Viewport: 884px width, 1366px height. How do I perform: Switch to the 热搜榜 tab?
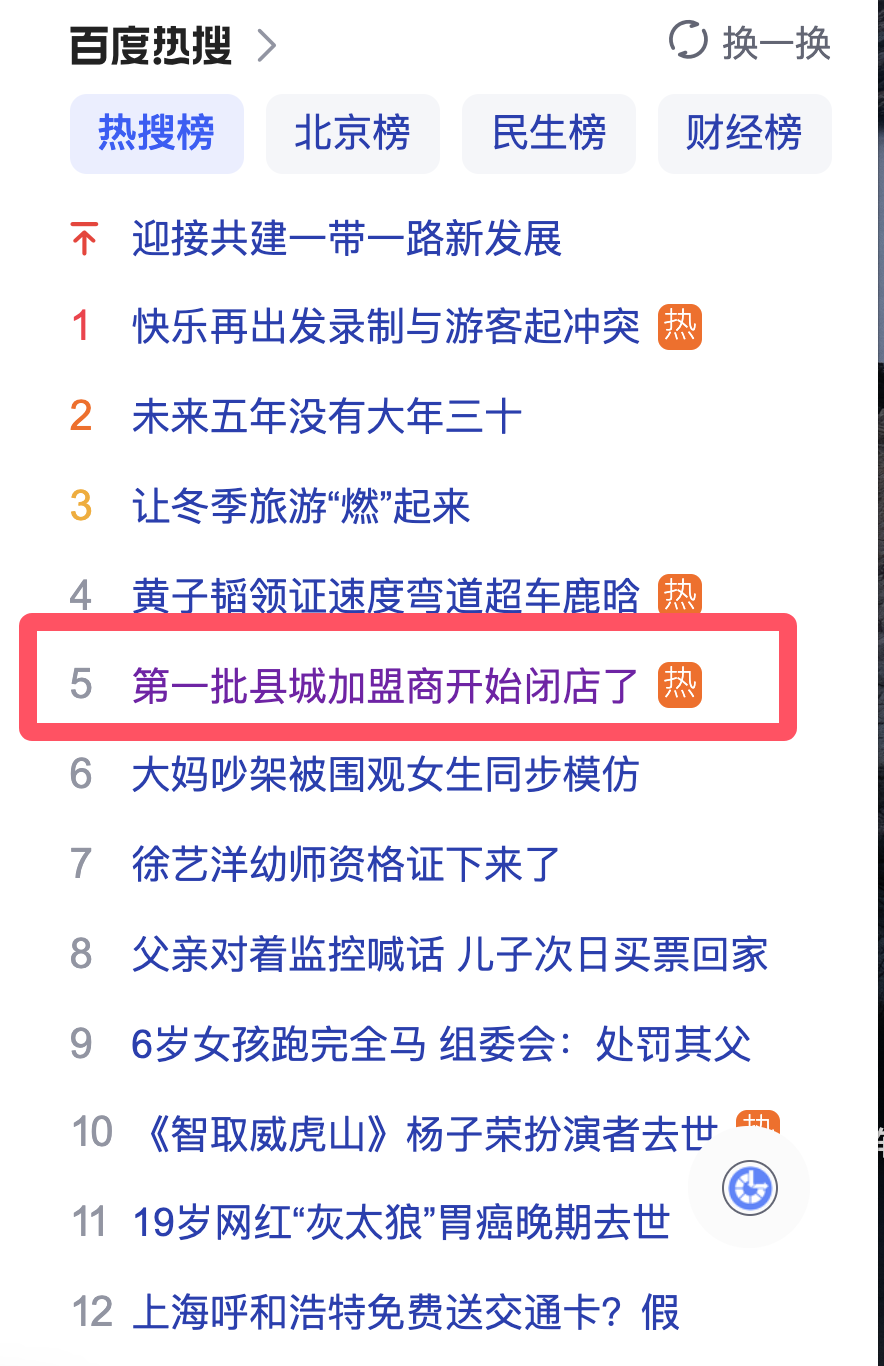(x=156, y=133)
